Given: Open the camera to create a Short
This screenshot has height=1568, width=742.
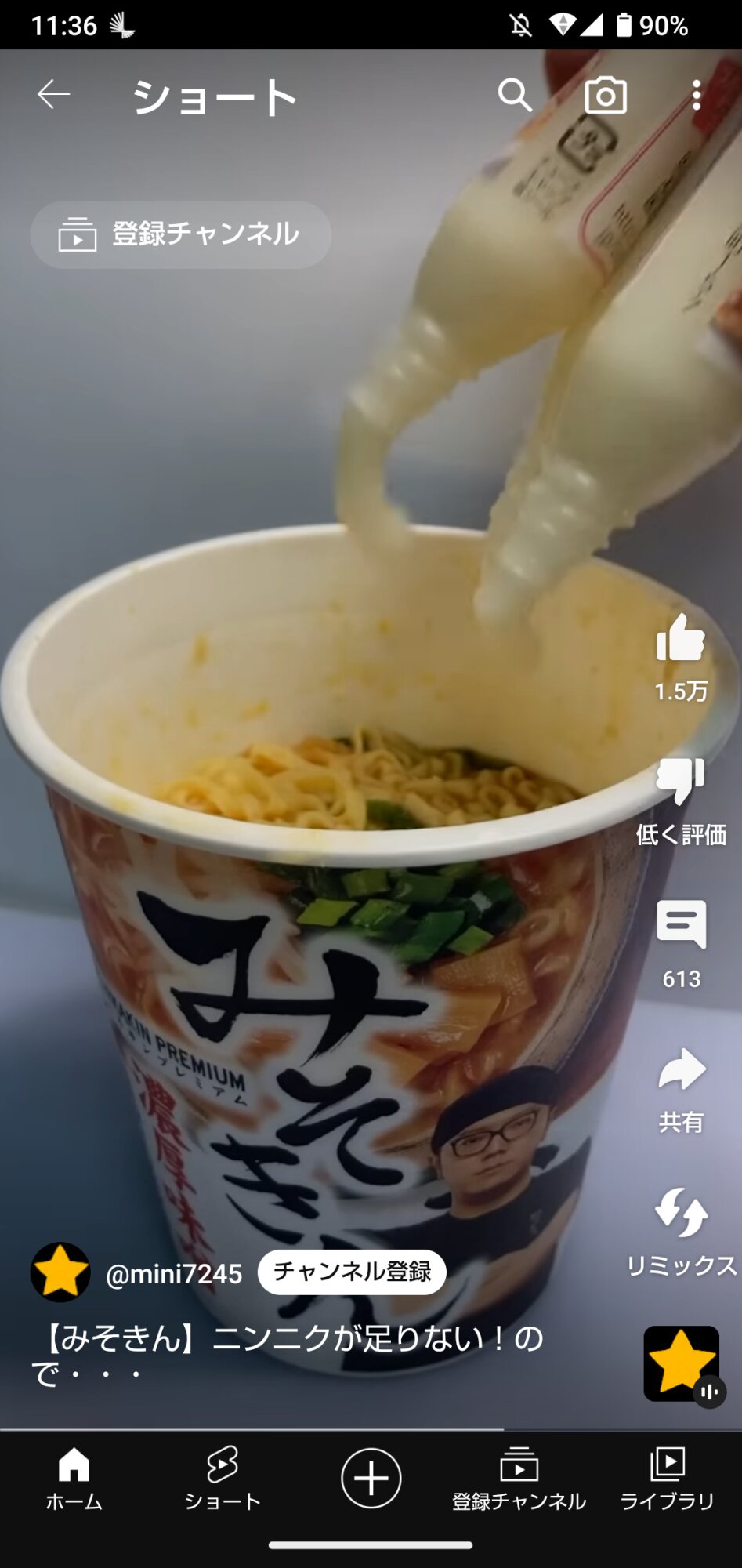Looking at the screenshot, I should click(x=606, y=96).
